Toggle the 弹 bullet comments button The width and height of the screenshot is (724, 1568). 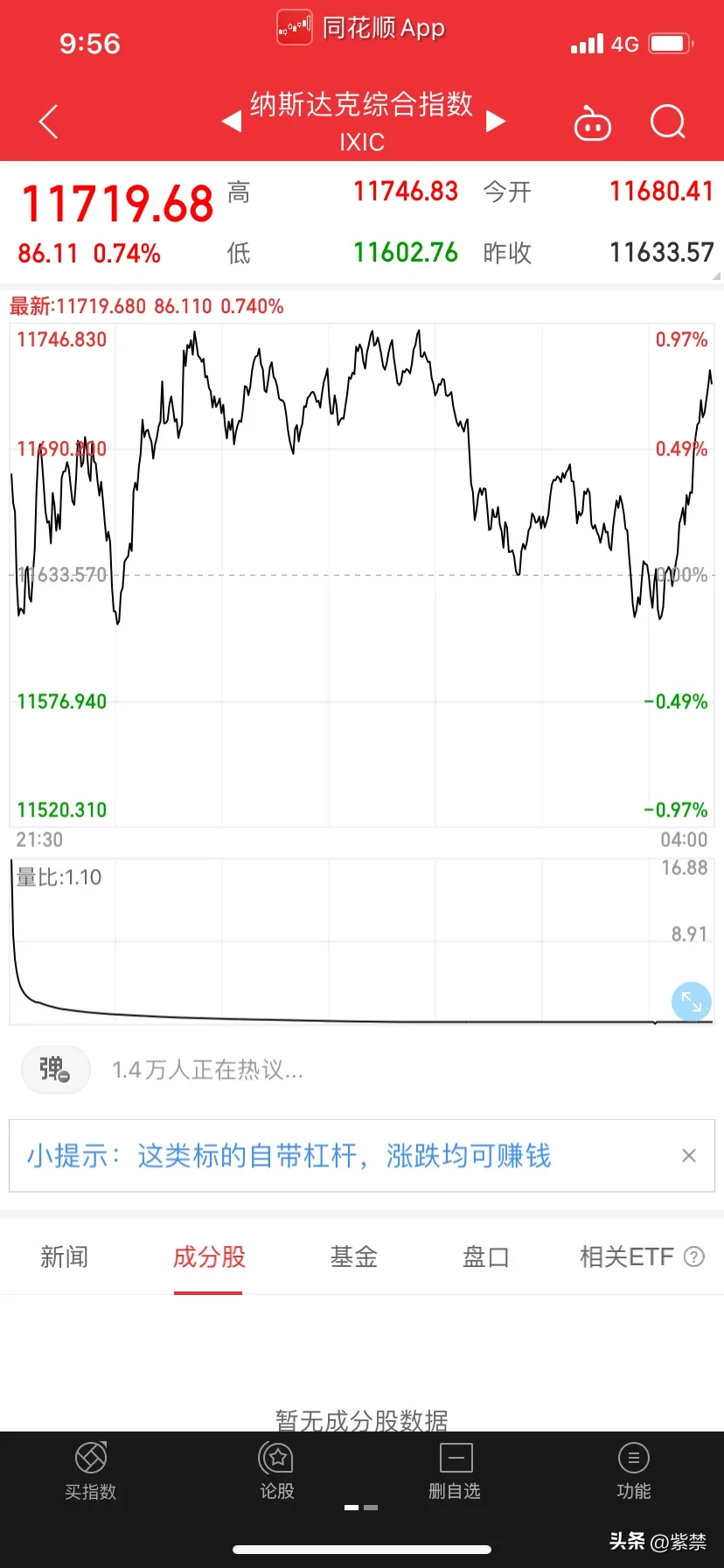(56, 1069)
